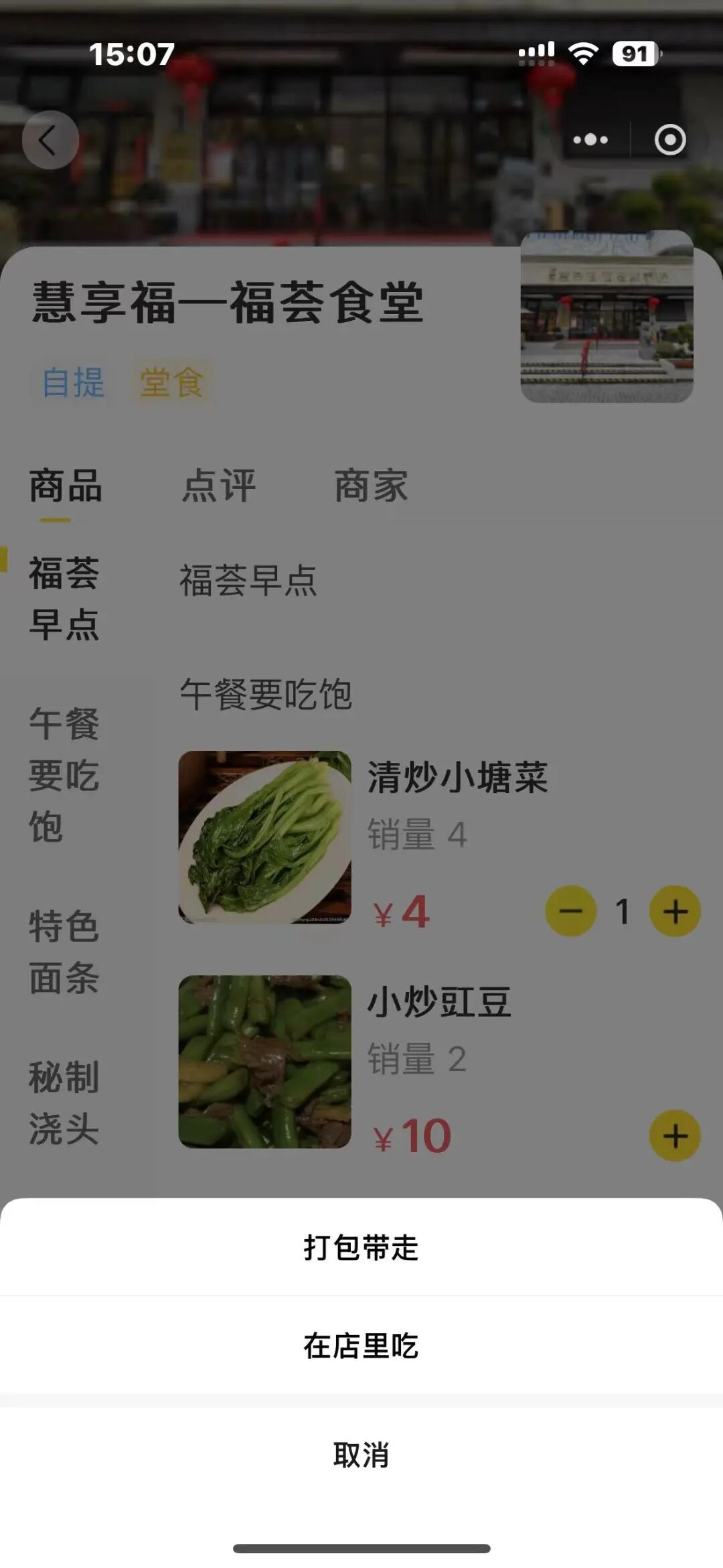This screenshot has width=723, height=1568.
Task: View the 小炒豇豆 dish photo
Action: pos(264,1062)
